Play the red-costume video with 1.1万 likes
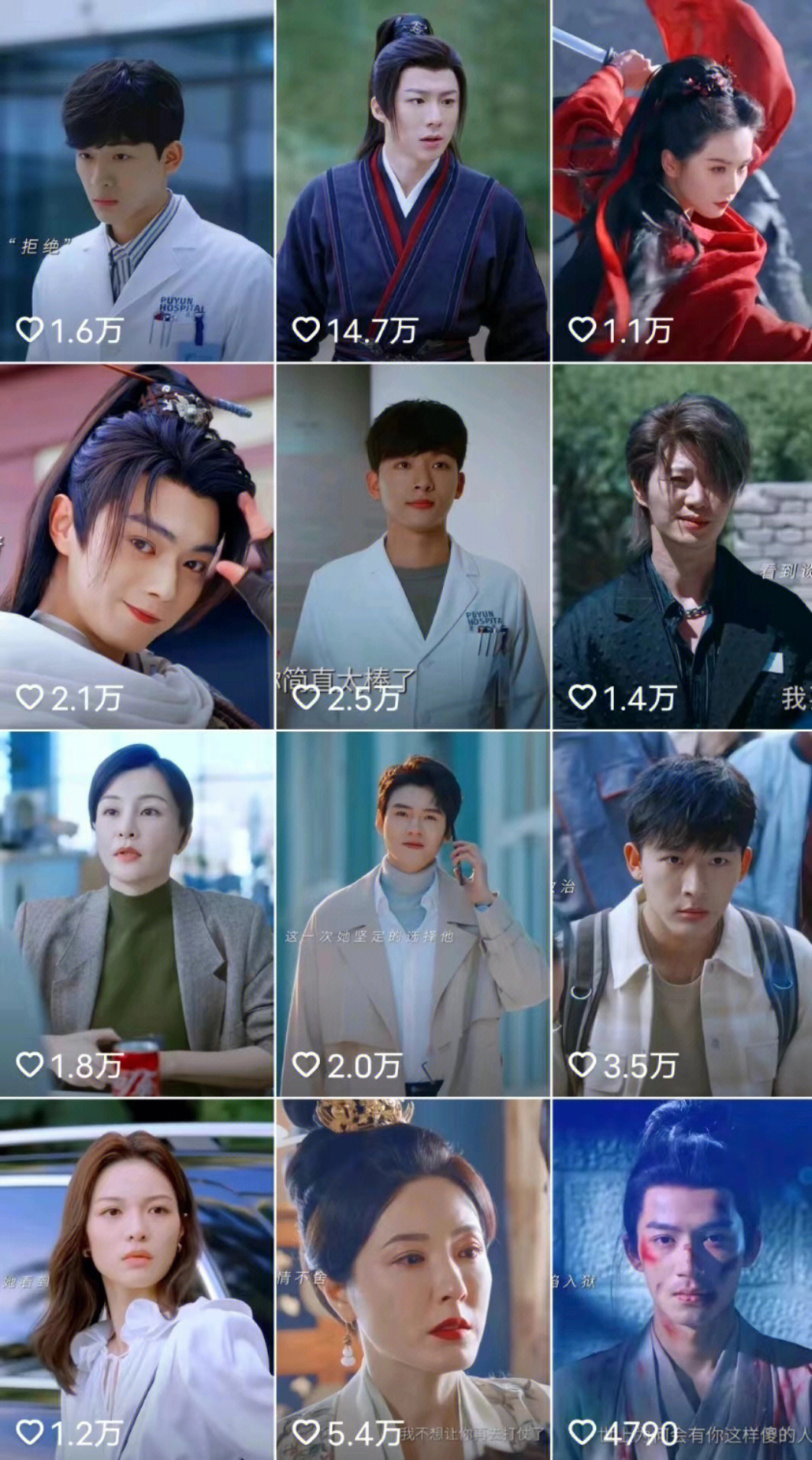This screenshot has height=1460, width=812. coord(682,180)
